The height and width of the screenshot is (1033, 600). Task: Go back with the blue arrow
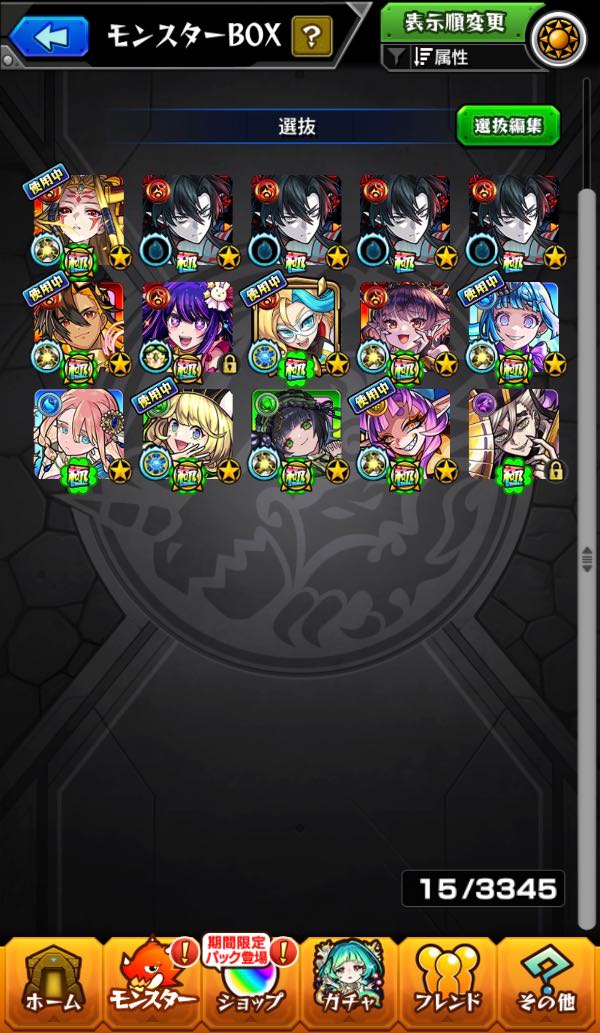tap(49, 37)
